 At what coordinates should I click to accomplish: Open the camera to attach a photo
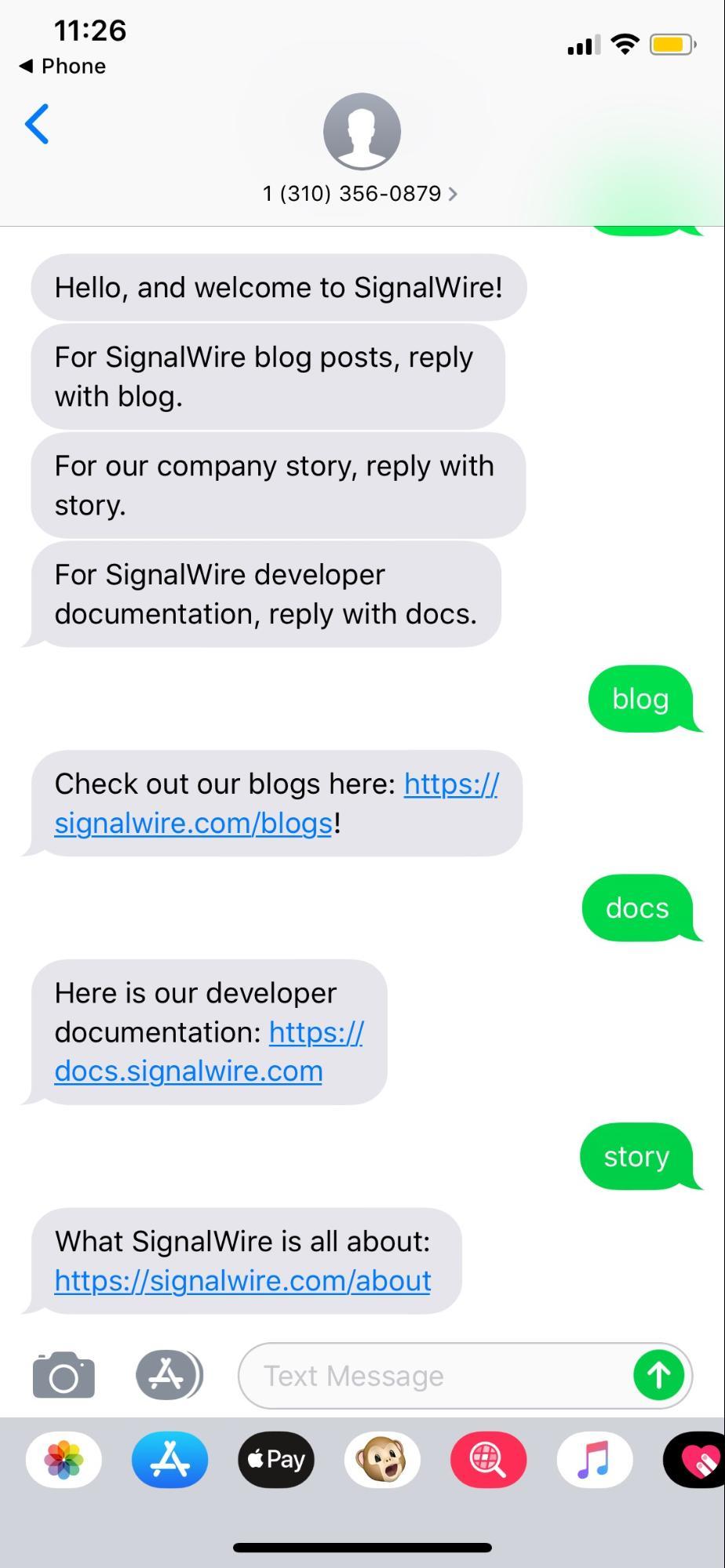(x=64, y=1375)
